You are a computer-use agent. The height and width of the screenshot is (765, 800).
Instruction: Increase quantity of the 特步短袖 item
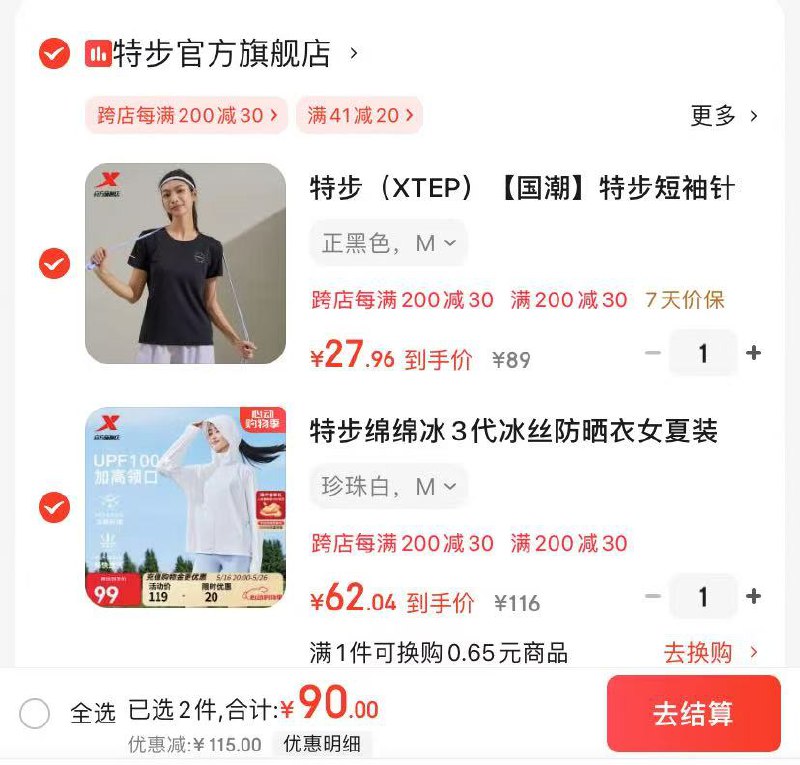click(754, 353)
